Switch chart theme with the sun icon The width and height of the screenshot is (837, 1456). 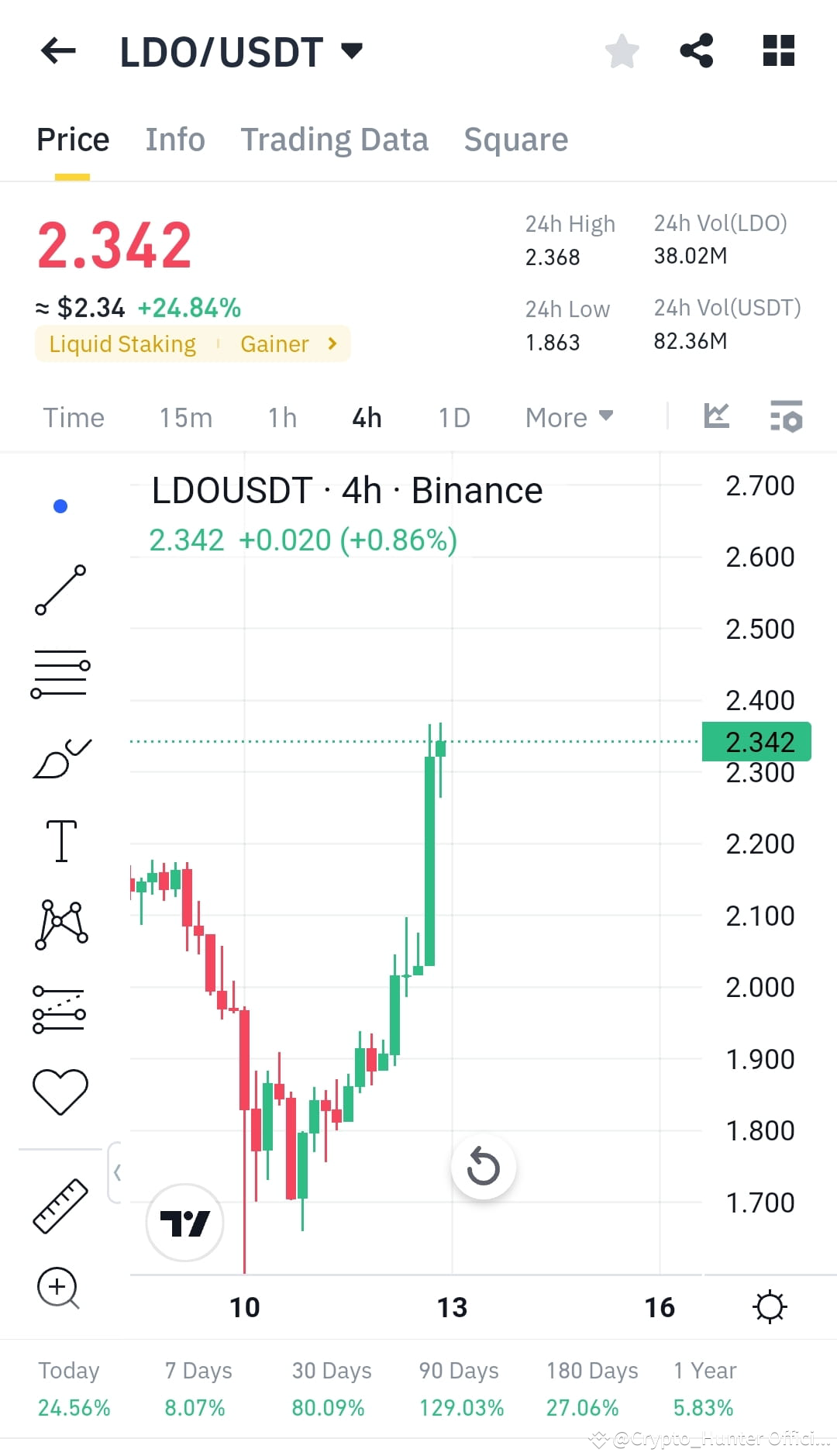770,1306
